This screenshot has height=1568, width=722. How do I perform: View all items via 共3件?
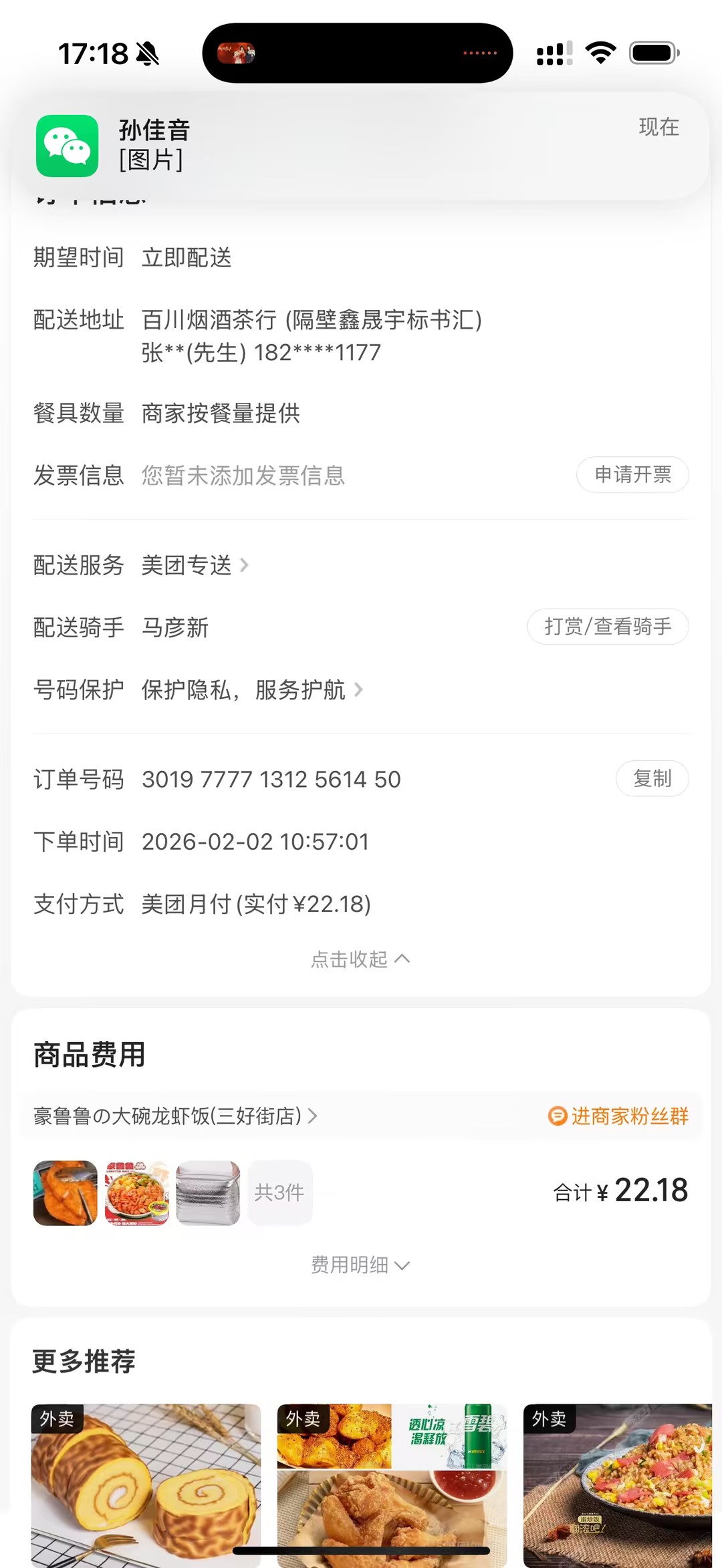pyautogui.click(x=279, y=1193)
